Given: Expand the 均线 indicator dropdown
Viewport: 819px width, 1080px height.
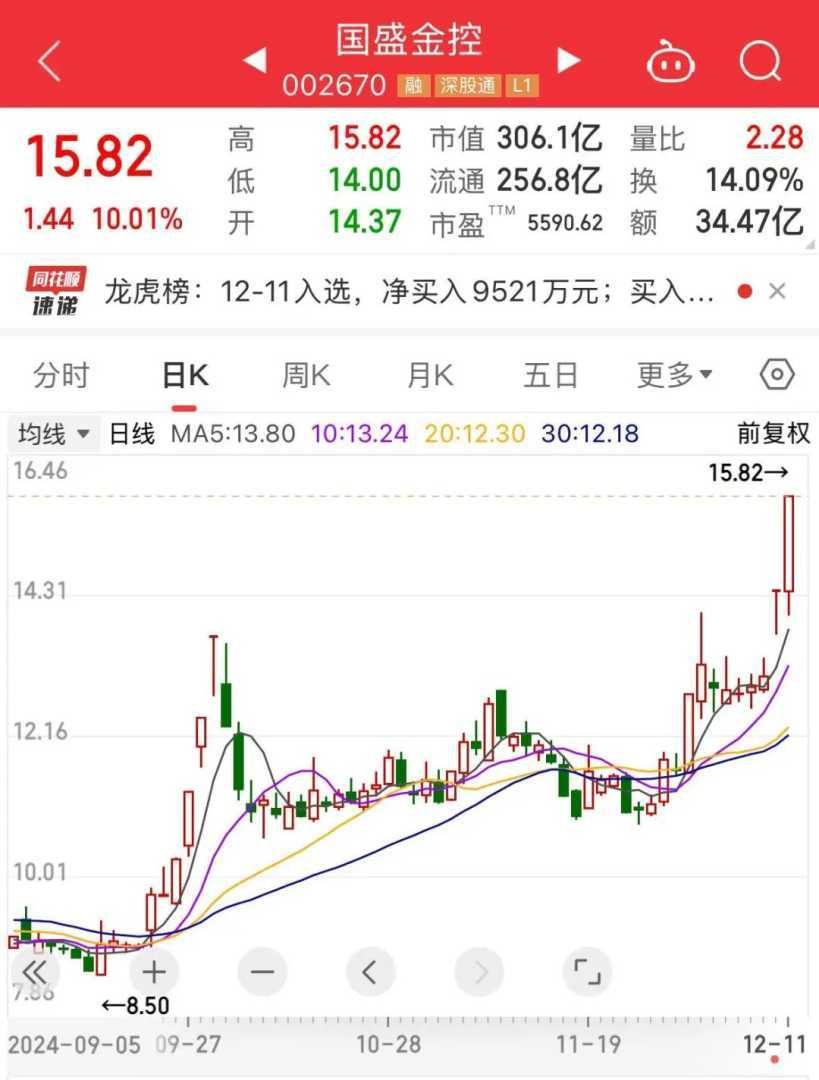Looking at the screenshot, I should pyautogui.click(x=53, y=434).
